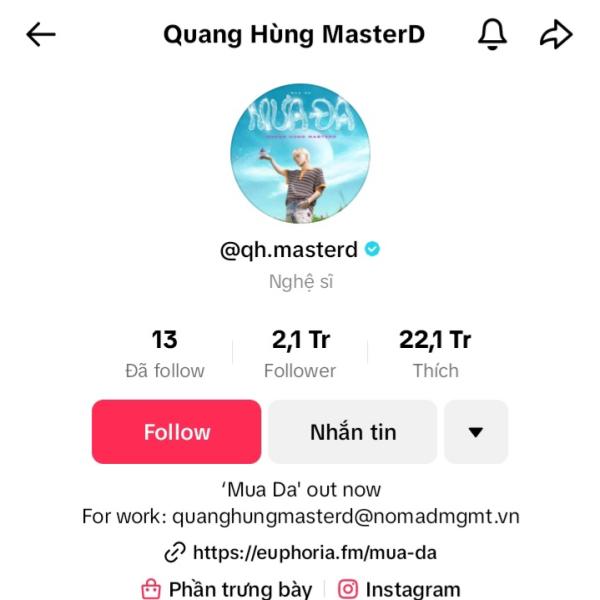
Task: Open the linked Instagram profile
Action: [x=400, y=589]
